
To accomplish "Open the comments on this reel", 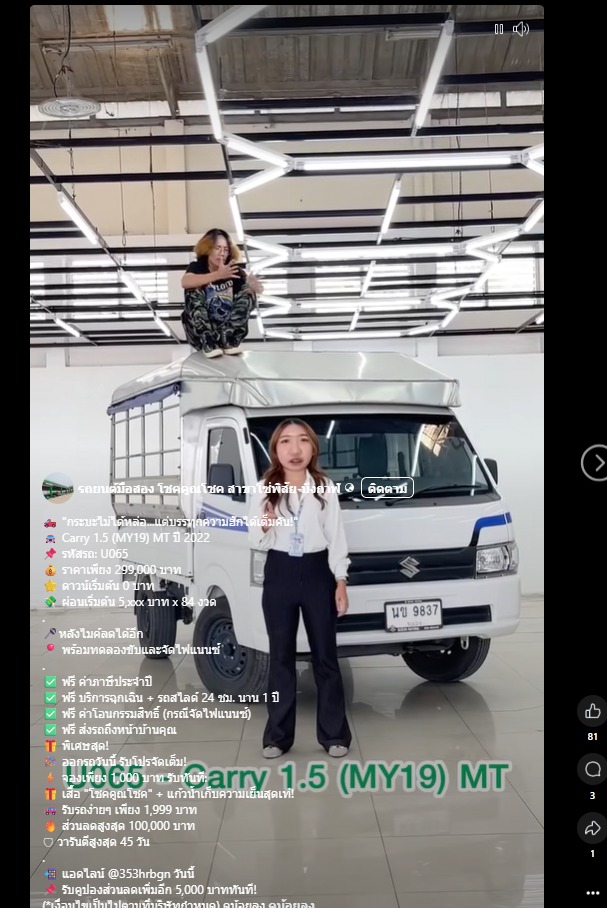I will pos(592,769).
